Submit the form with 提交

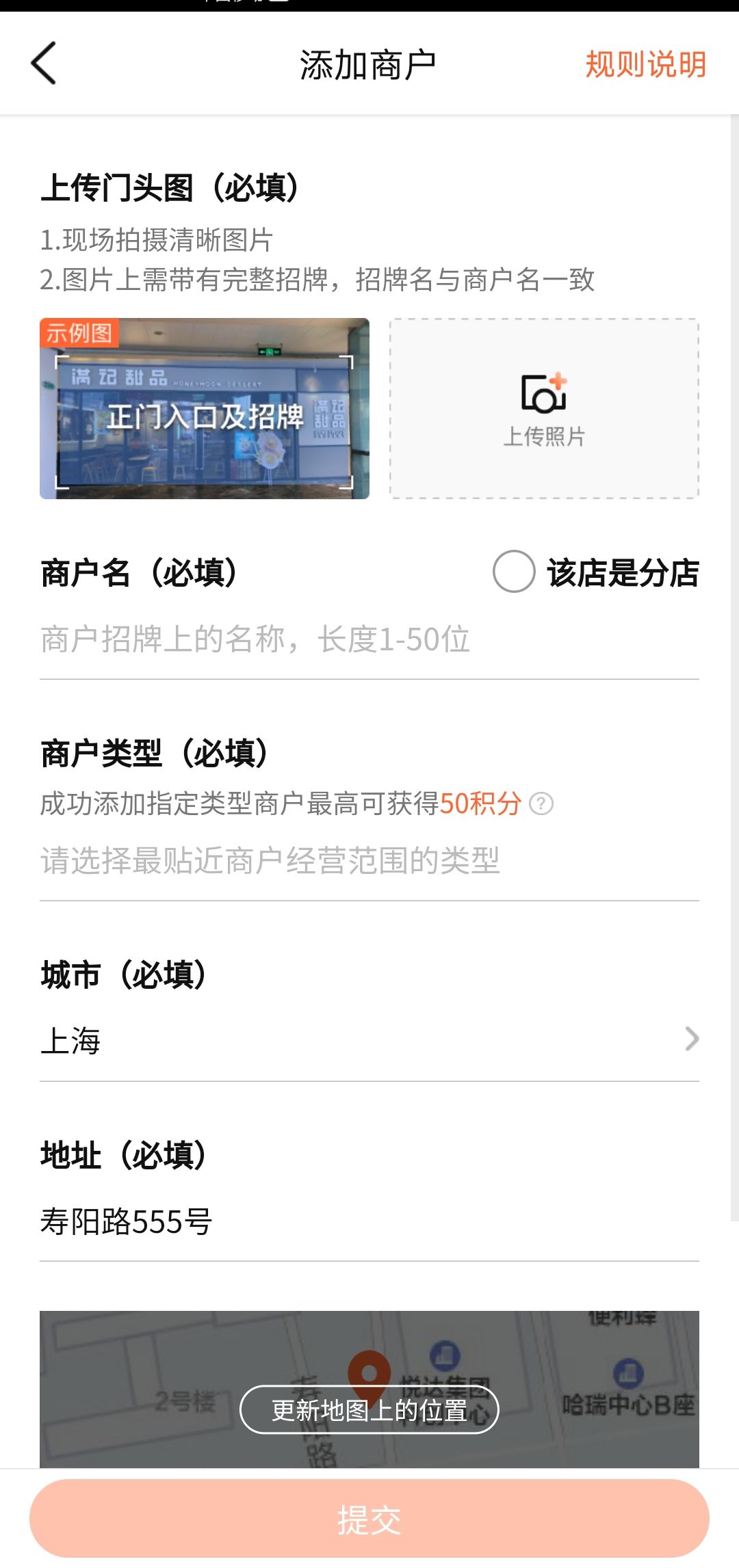[369, 1519]
